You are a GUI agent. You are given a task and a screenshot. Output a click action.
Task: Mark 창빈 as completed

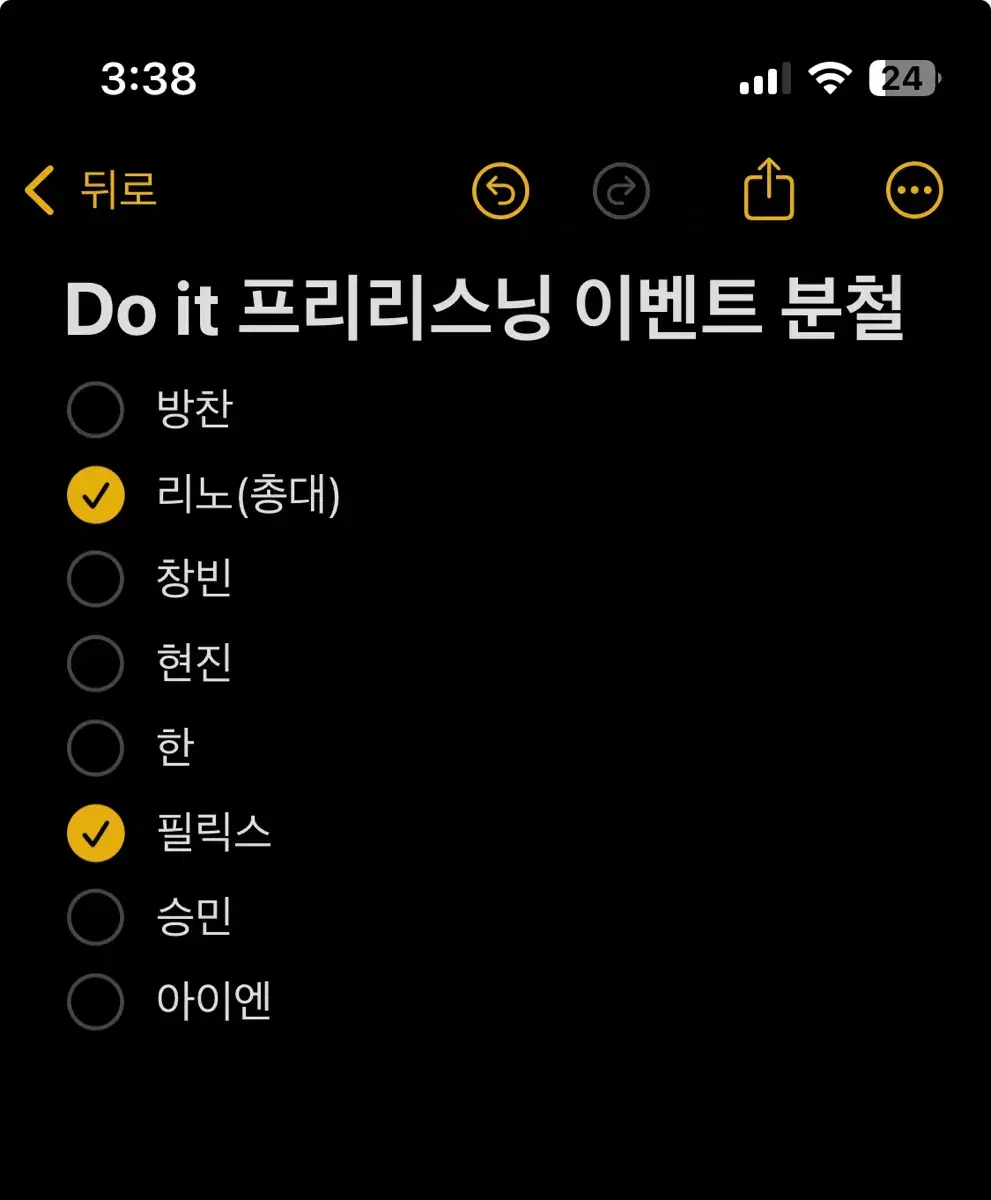click(95, 579)
